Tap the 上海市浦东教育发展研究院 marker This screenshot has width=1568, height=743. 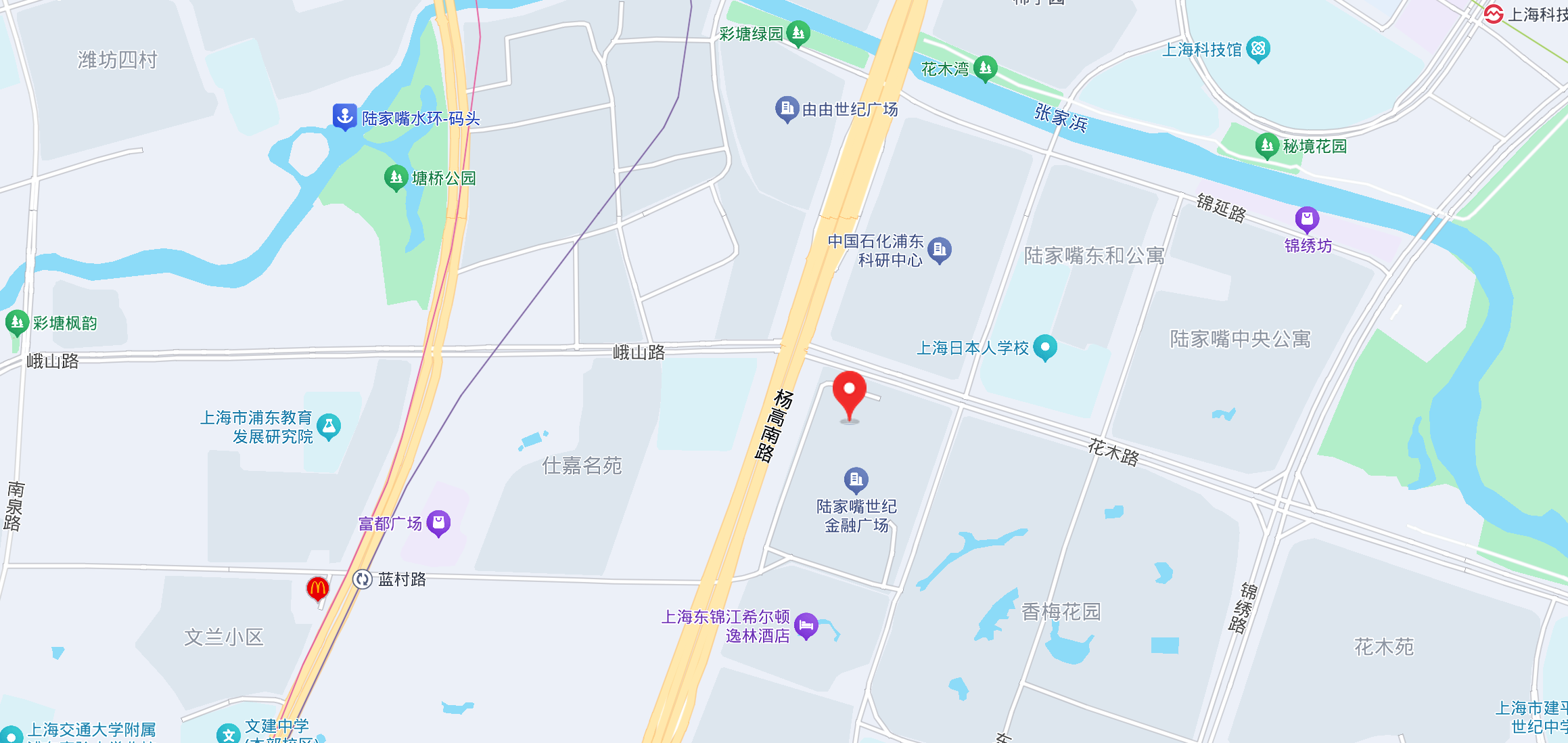(329, 426)
